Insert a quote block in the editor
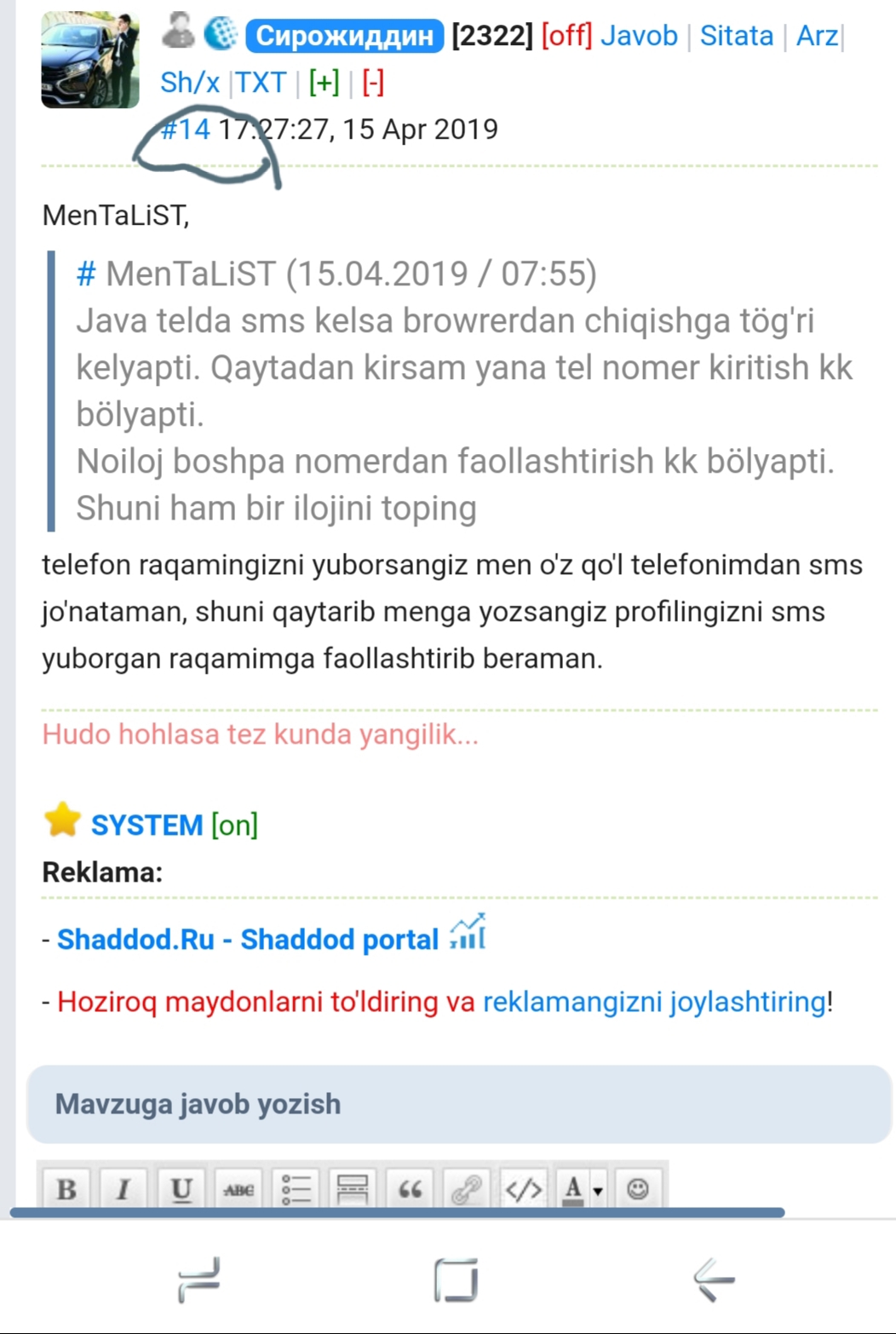 coord(410,1188)
